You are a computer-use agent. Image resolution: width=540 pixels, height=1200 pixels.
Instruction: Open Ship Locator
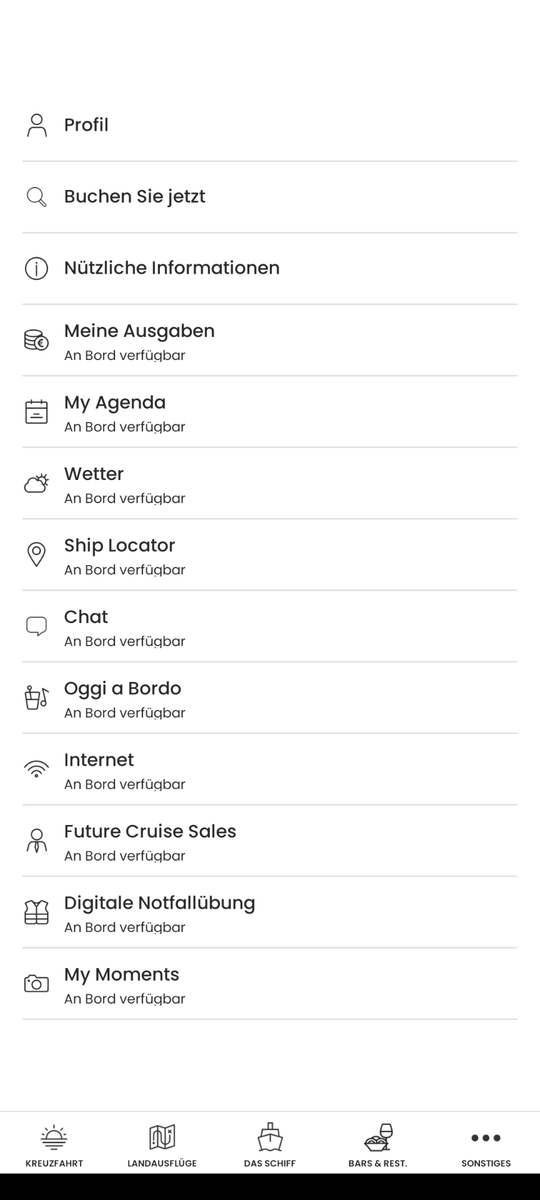pos(270,555)
